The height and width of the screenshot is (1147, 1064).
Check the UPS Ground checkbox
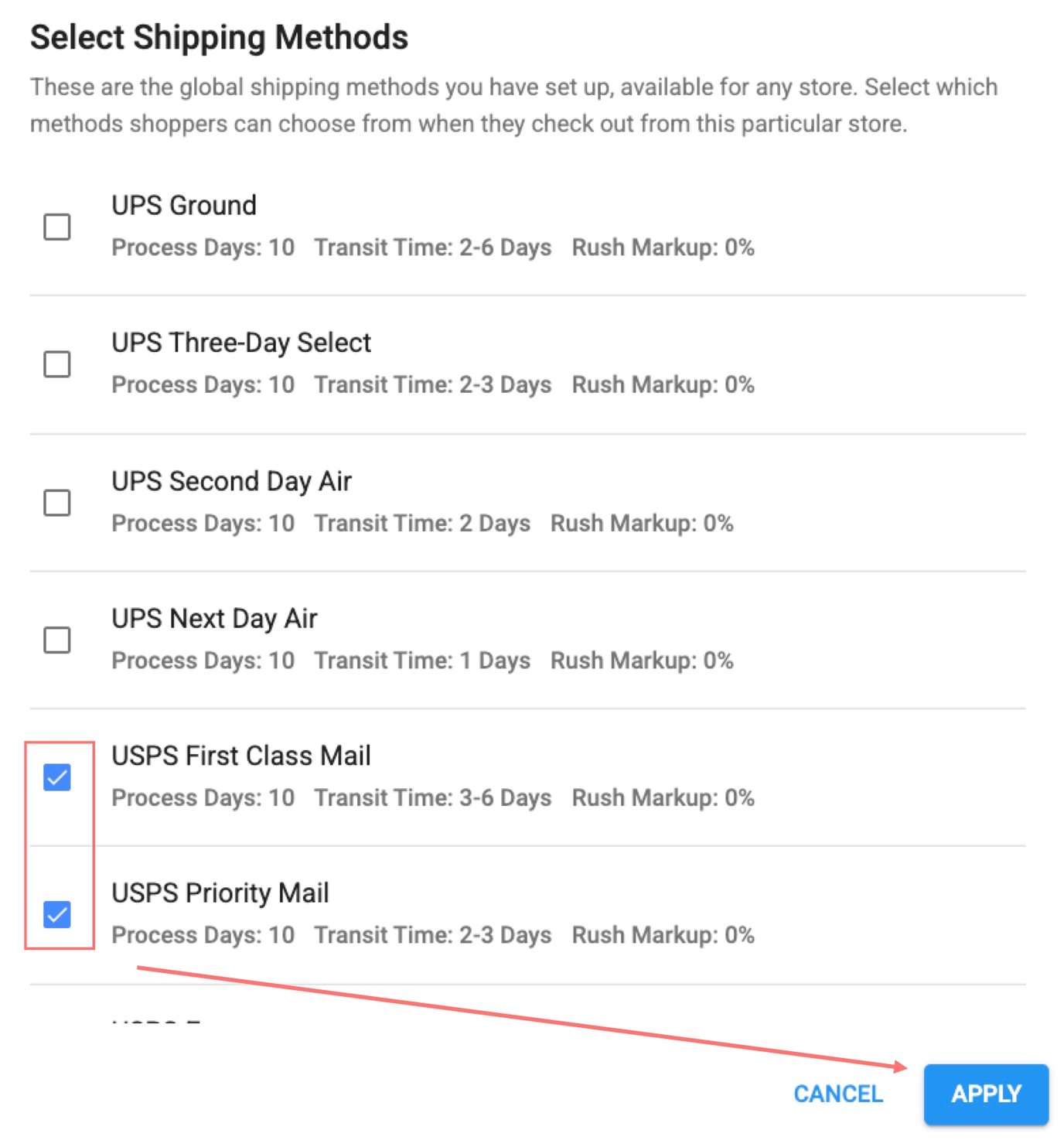[57, 227]
